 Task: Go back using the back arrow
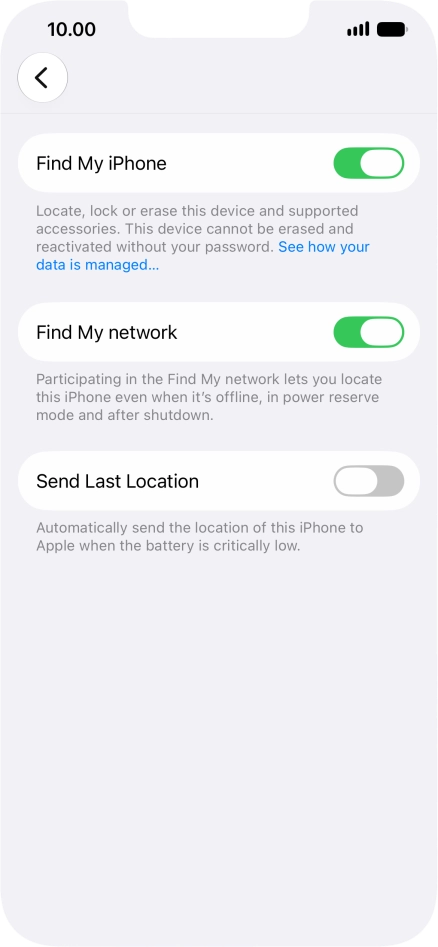pos(42,77)
